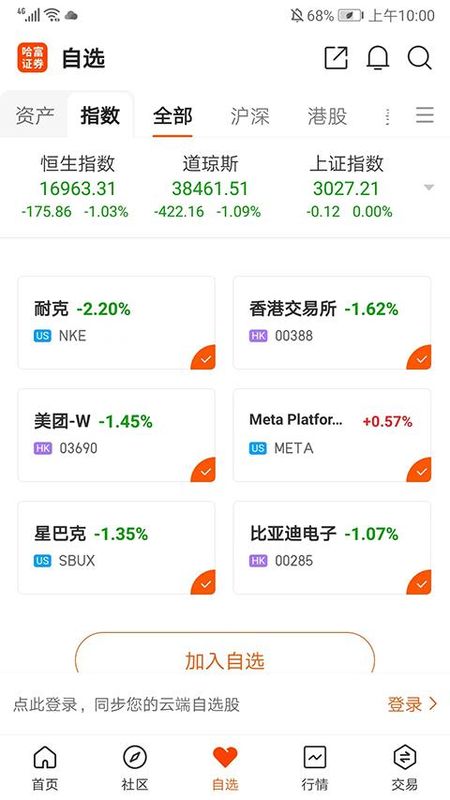Select the 沪深 tab
The image size is (450, 800).
(249, 116)
